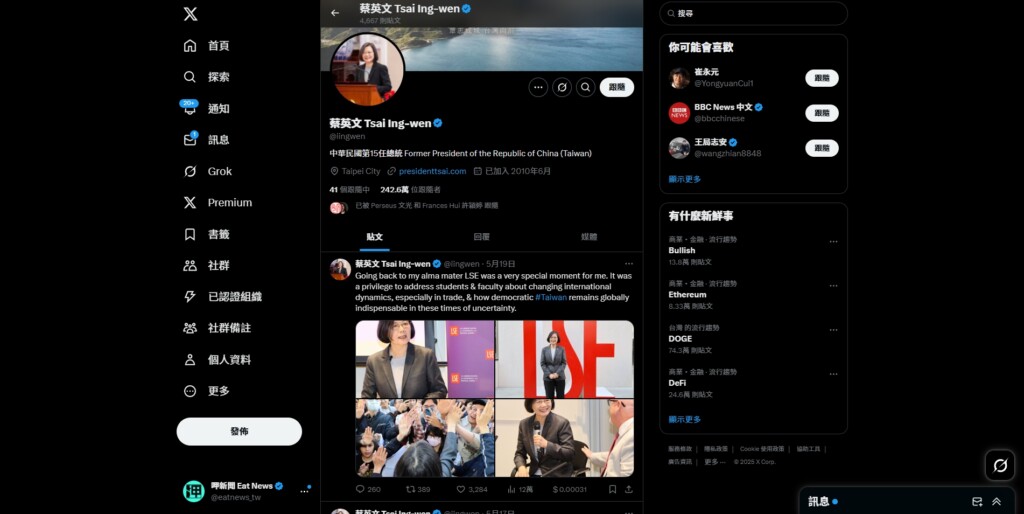Switch to the 媒體 tab

click(589, 237)
